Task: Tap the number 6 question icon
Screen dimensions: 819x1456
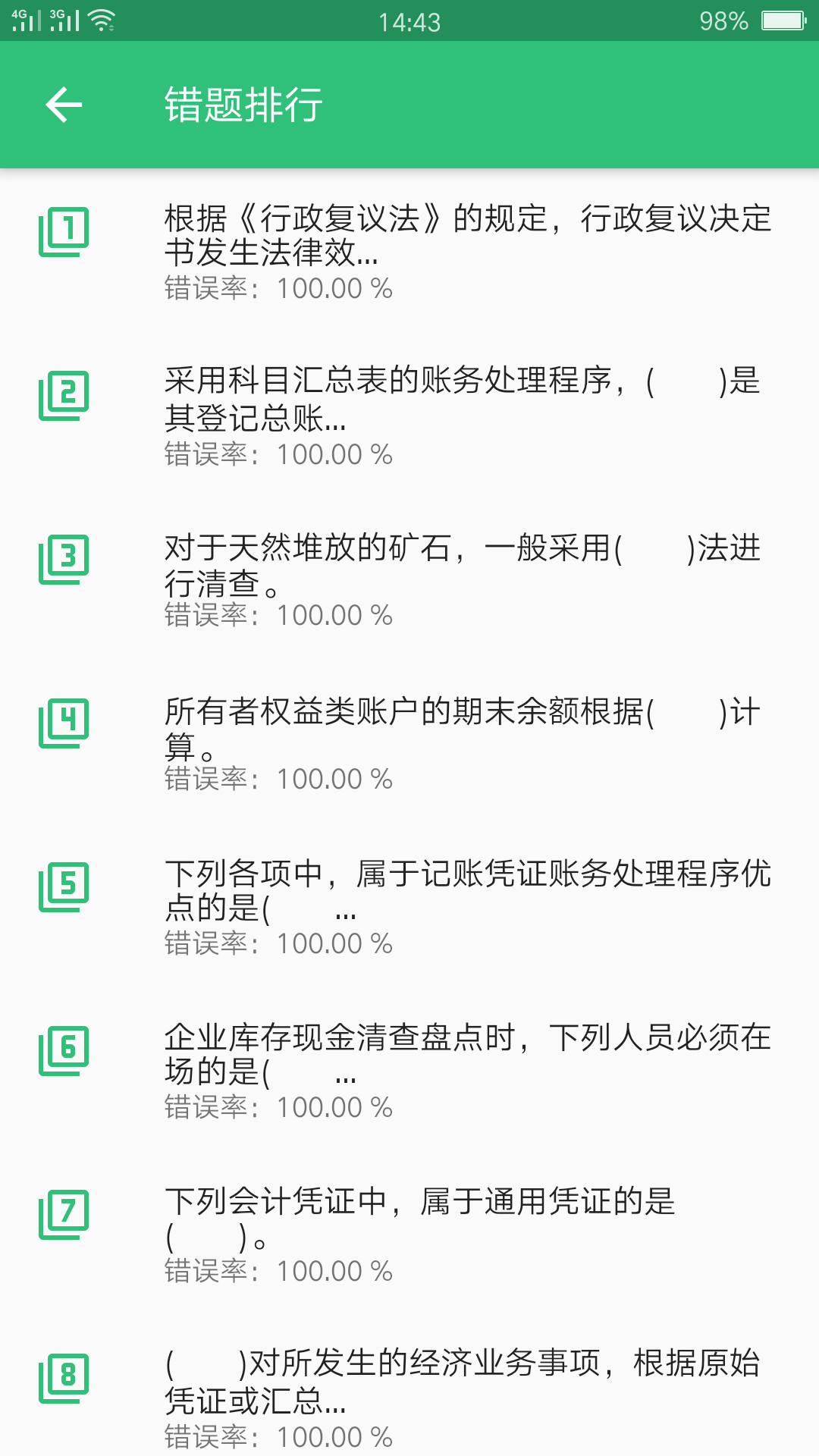Action: click(64, 1049)
